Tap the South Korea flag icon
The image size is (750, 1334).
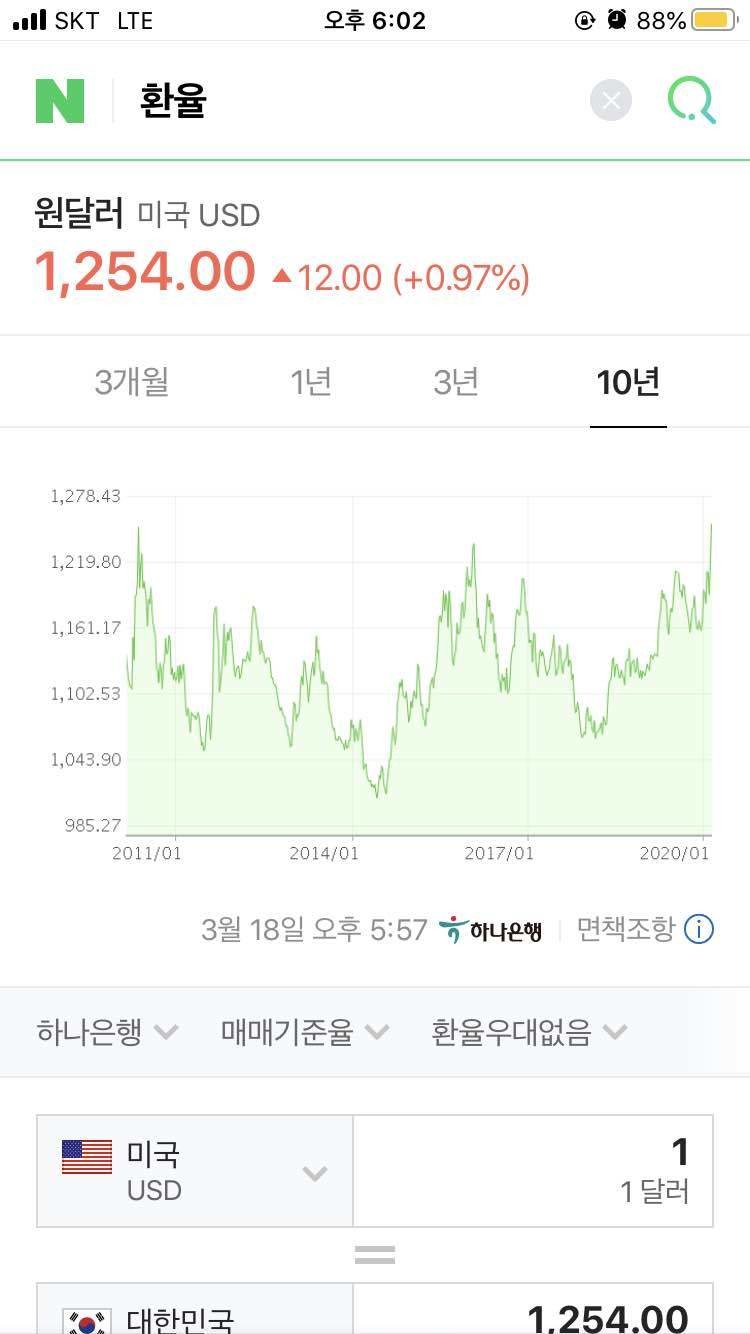[85, 1318]
